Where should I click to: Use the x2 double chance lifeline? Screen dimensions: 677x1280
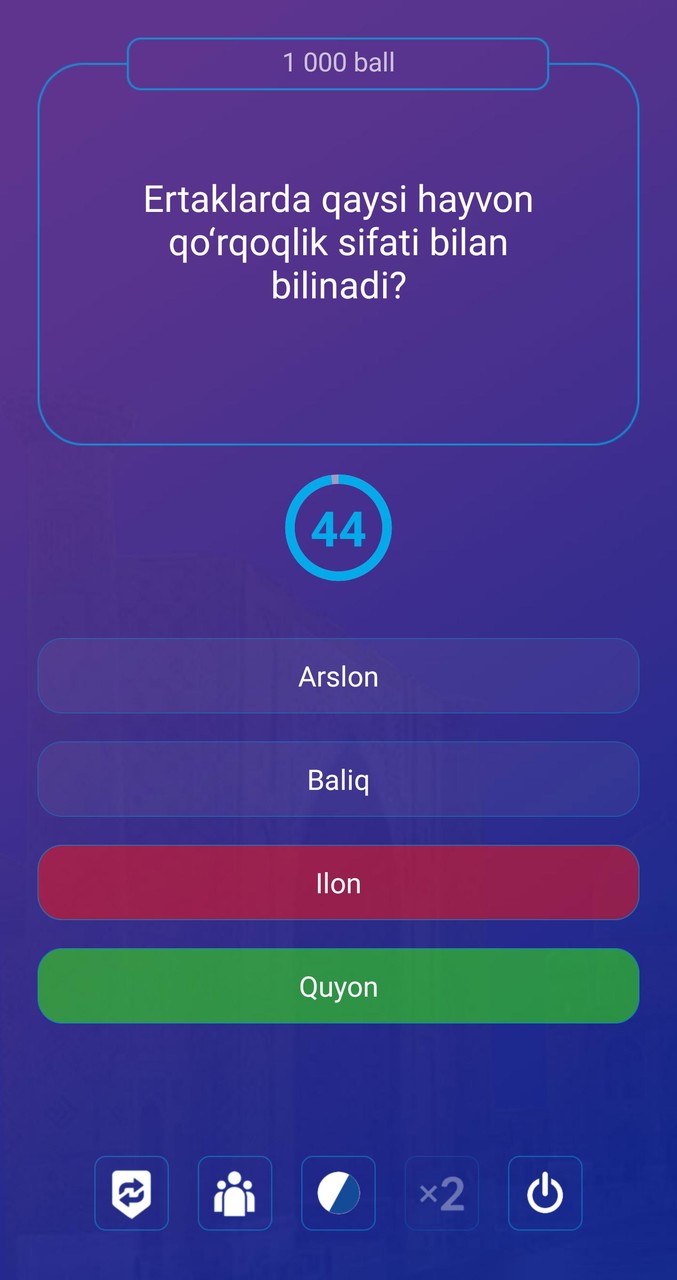point(441,1193)
